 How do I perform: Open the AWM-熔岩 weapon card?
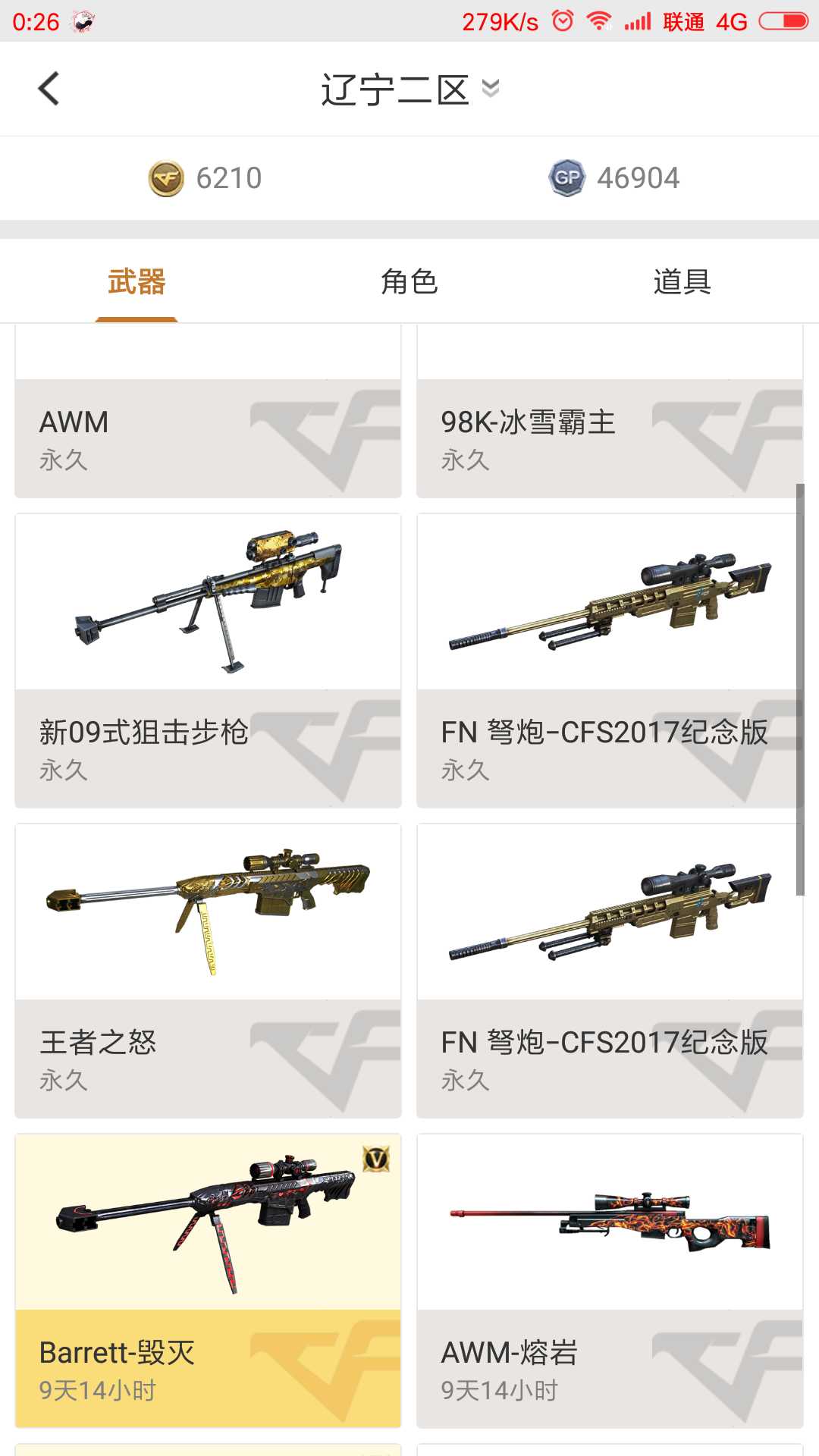[610, 1281]
